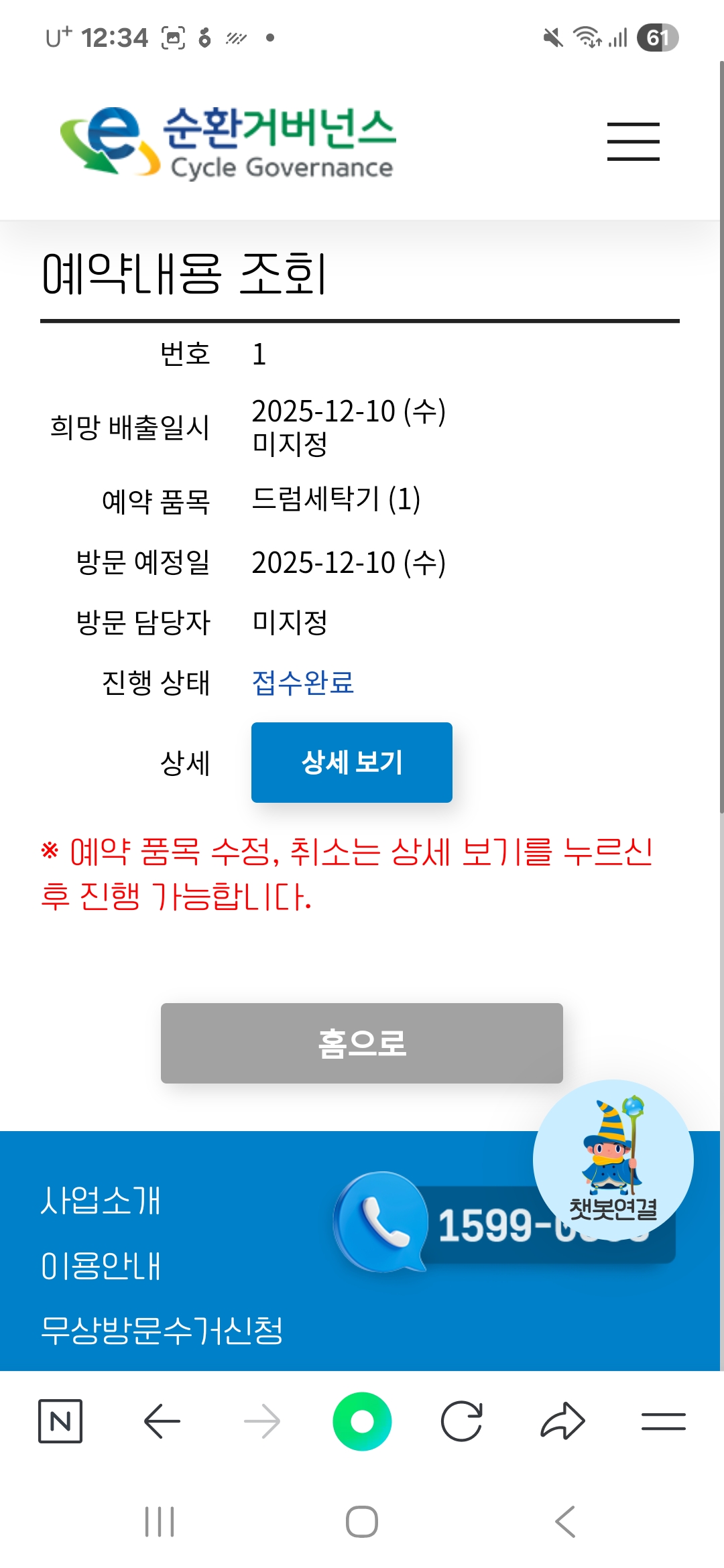Tap the 상세 보기 button
Screen dimensions: 724x1568
[x=351, y=763]
